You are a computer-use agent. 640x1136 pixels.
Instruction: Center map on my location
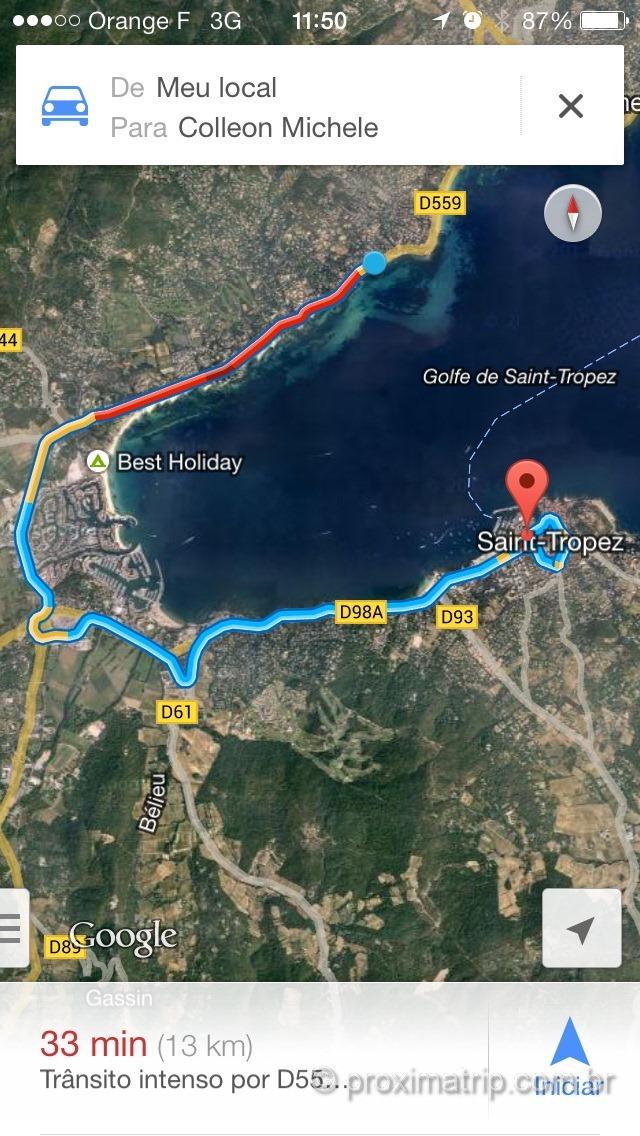pos(580,929)
